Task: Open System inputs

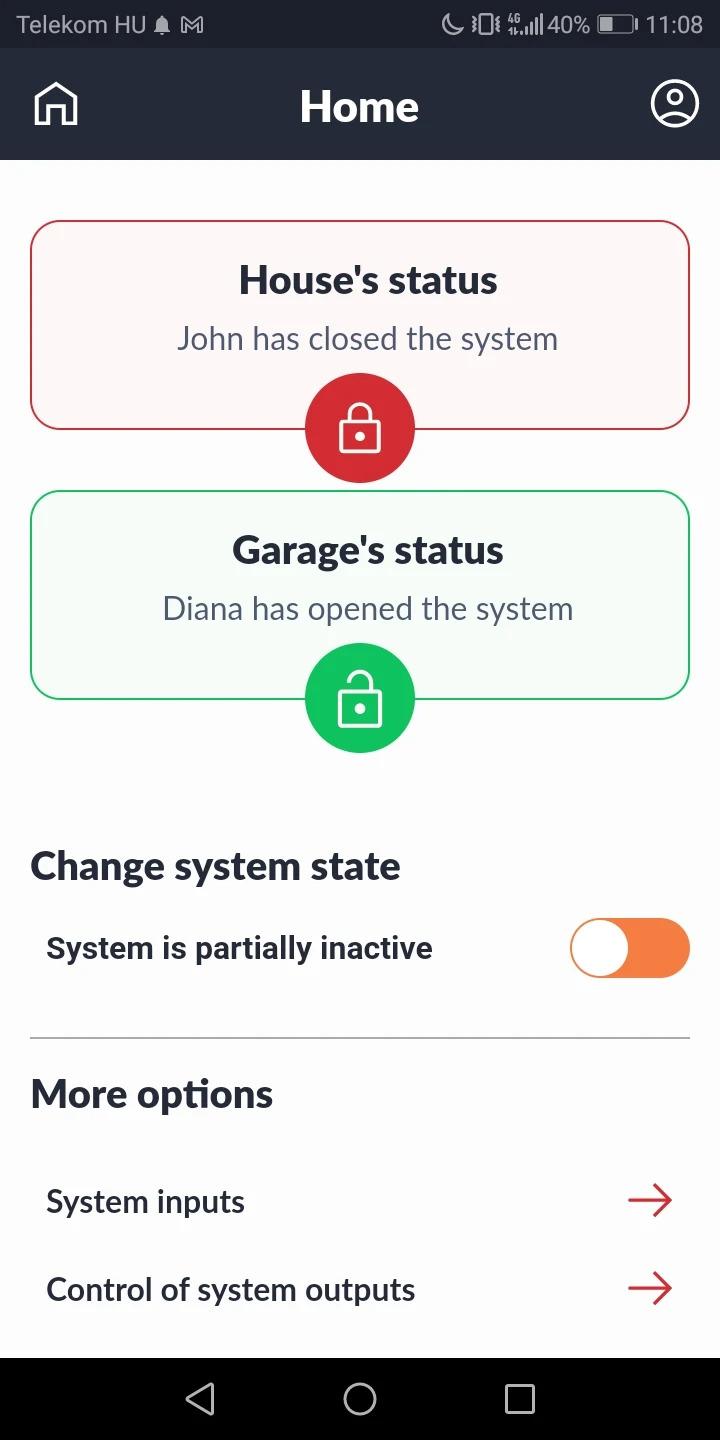Action: pos(360,1201)
